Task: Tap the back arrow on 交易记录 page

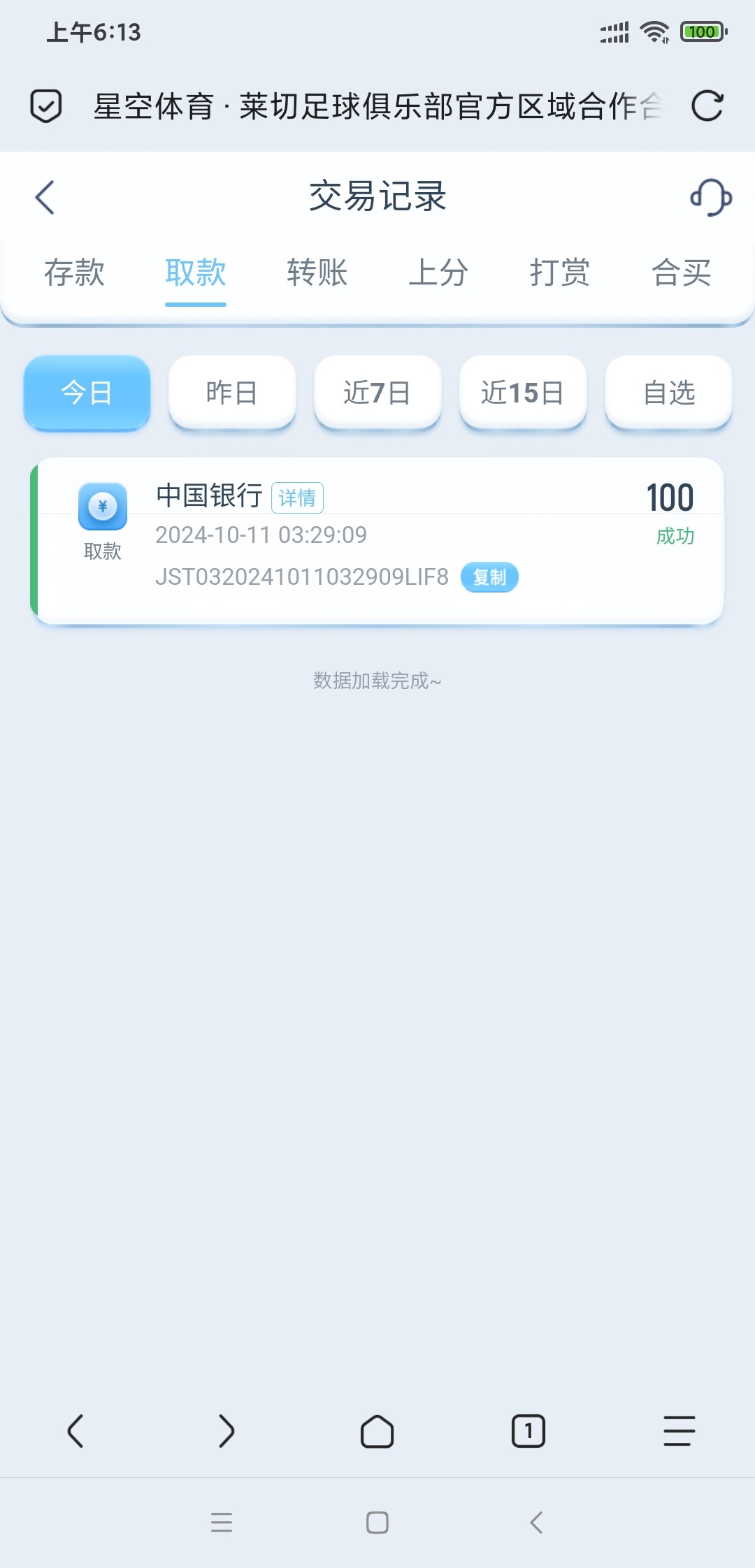Action: click(x=45, y=198)
